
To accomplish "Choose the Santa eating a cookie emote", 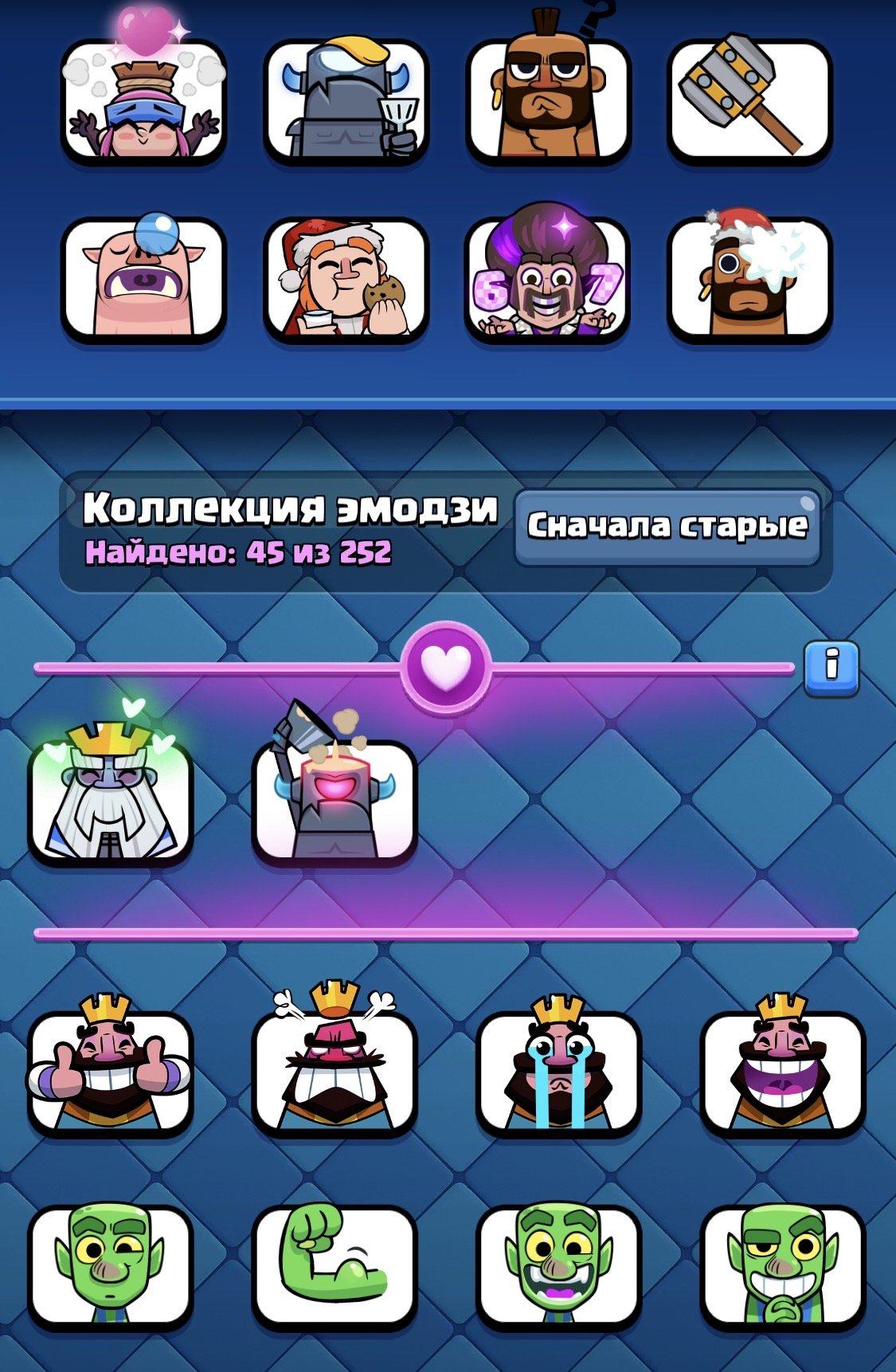I will (x=346, y=279).
